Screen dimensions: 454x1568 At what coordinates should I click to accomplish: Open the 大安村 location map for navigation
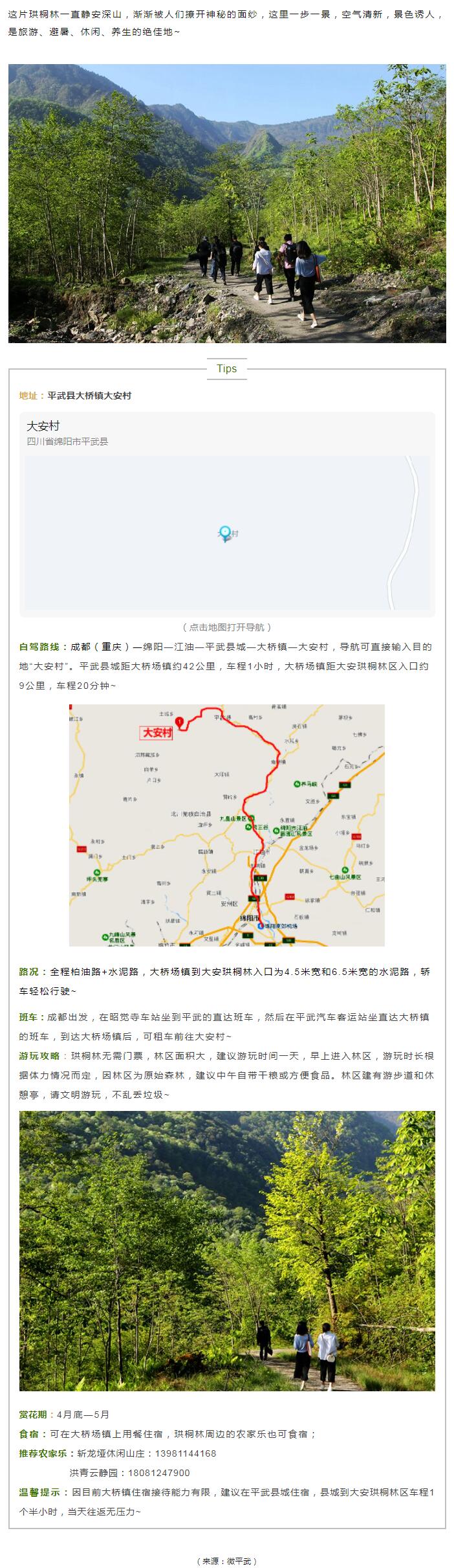click(226, 532)
